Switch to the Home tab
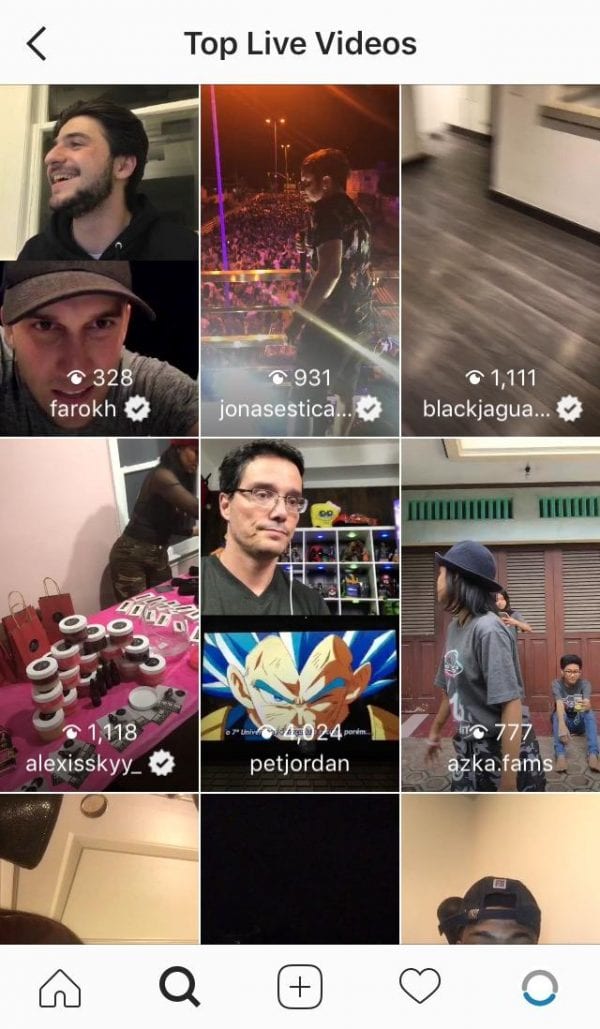This screenshot has width=600, height=1029. (x=60, y=988)
